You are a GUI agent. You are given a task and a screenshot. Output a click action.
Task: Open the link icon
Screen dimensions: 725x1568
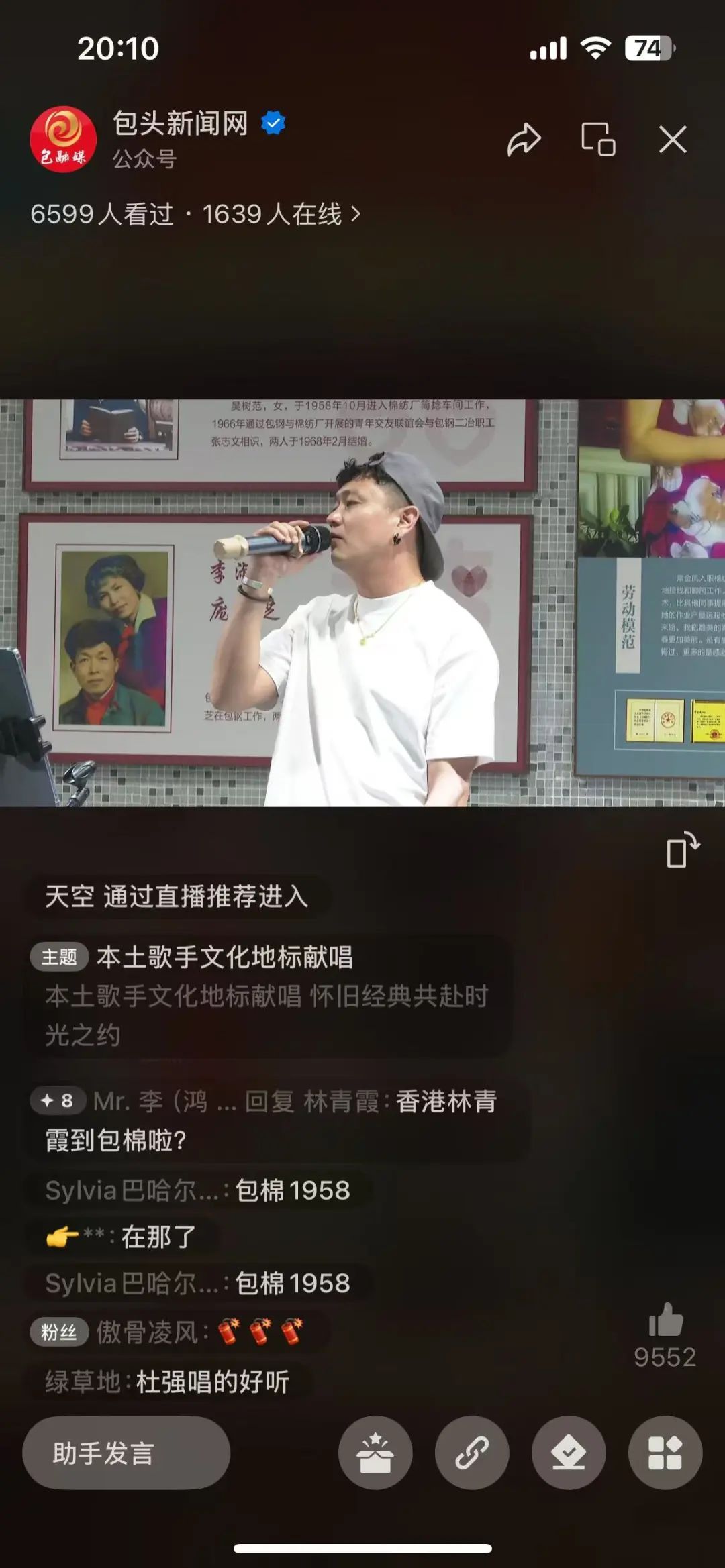coord(472,1453)
